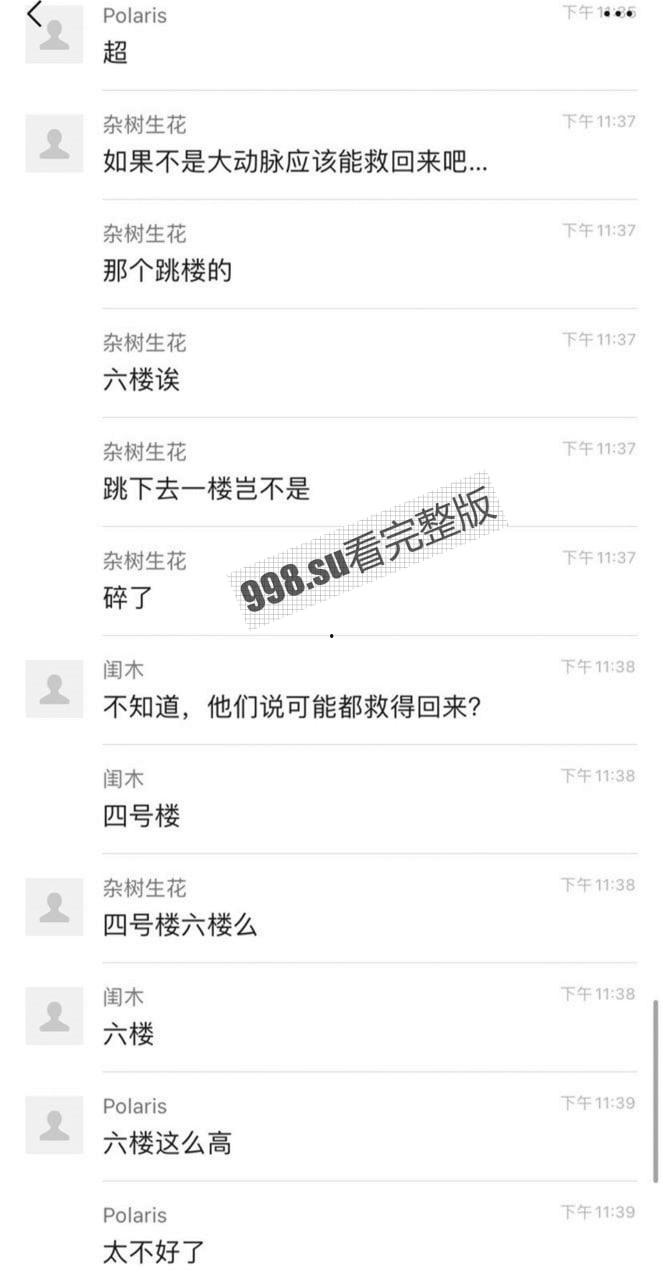Open 闺木's avatar beside 不知道 message

coord(54,688)
